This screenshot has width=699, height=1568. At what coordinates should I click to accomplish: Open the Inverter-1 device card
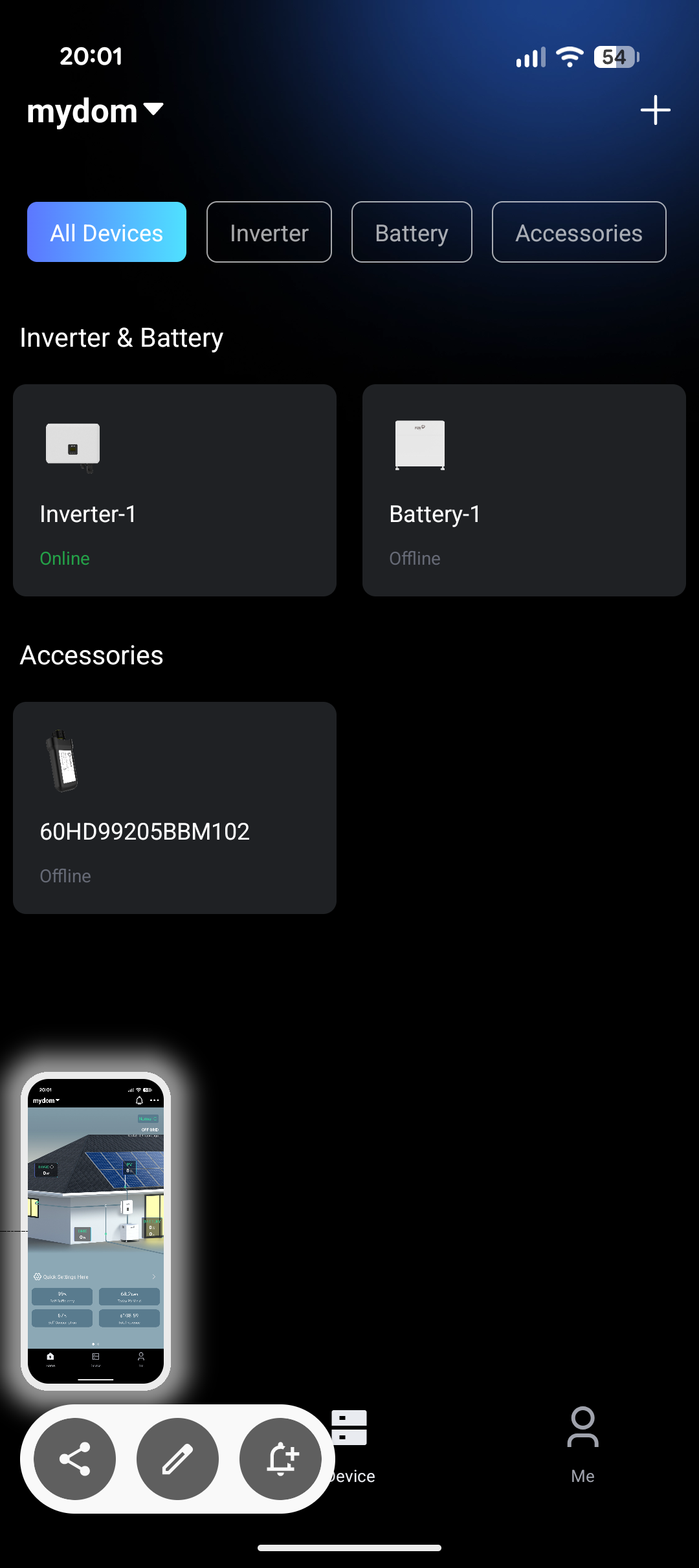175,490
